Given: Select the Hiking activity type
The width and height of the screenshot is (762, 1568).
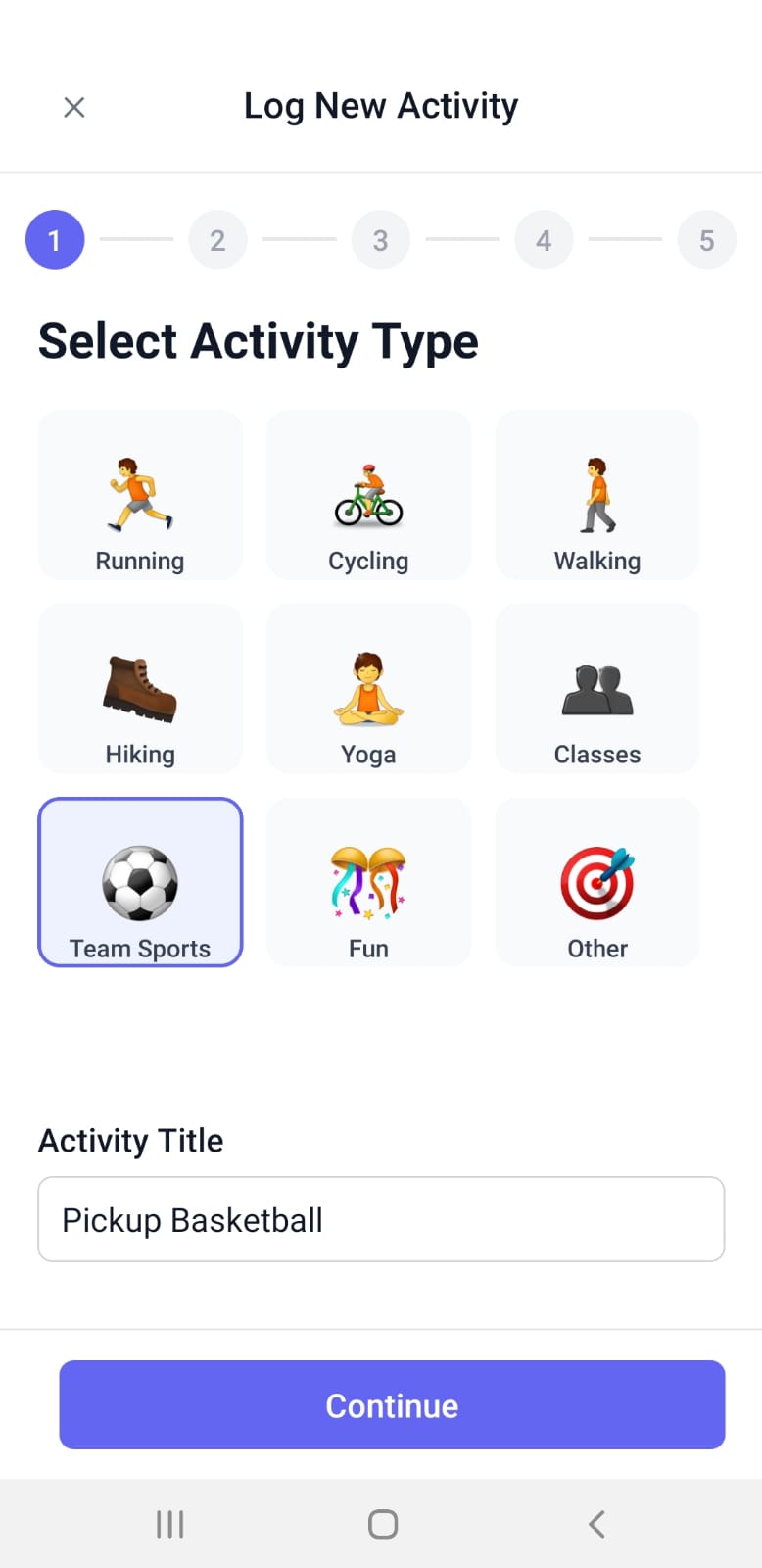Looking at the screenshot, I should click(x=140, y=688).
